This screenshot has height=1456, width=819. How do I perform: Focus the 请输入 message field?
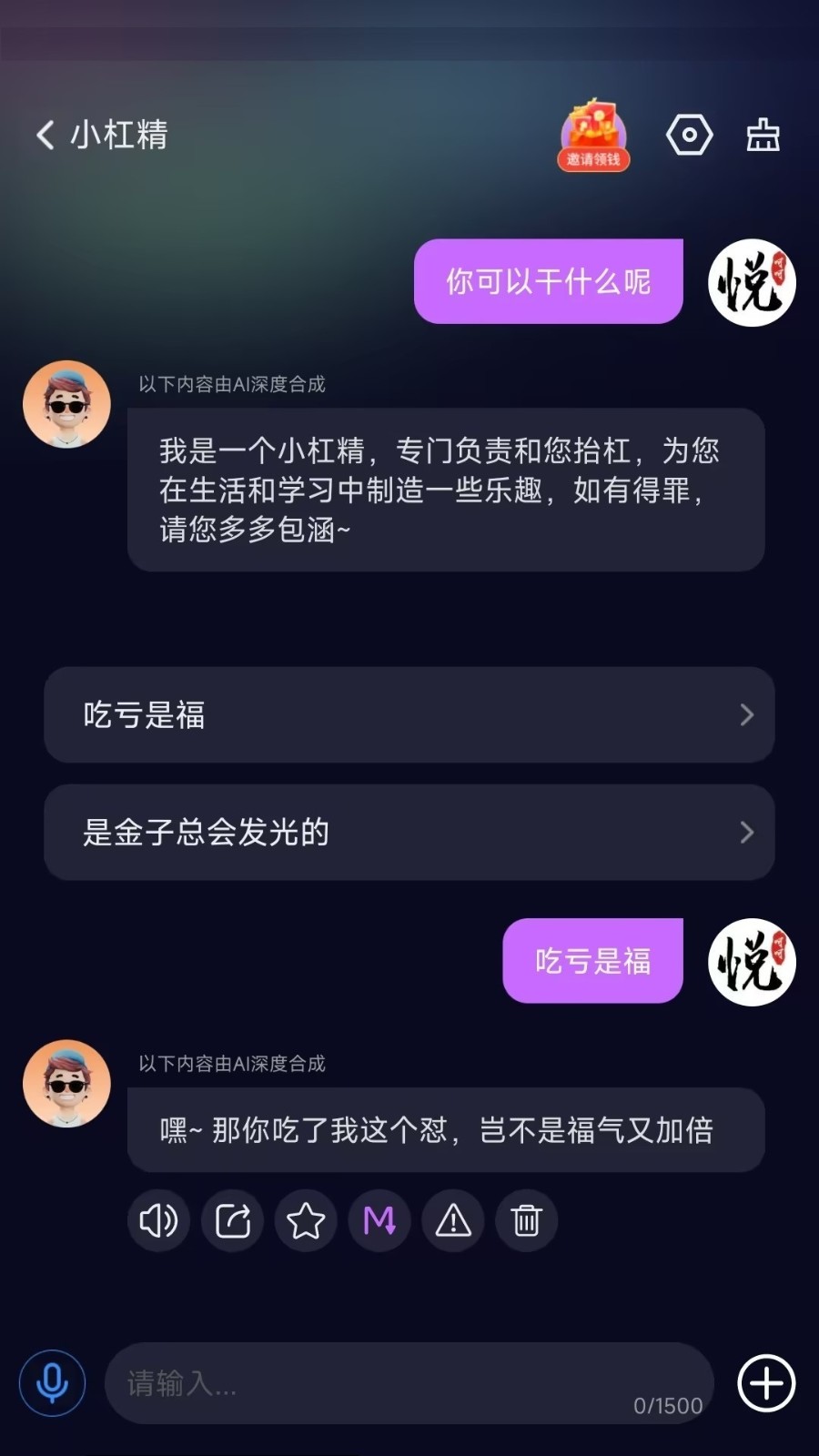point(409,1383)
